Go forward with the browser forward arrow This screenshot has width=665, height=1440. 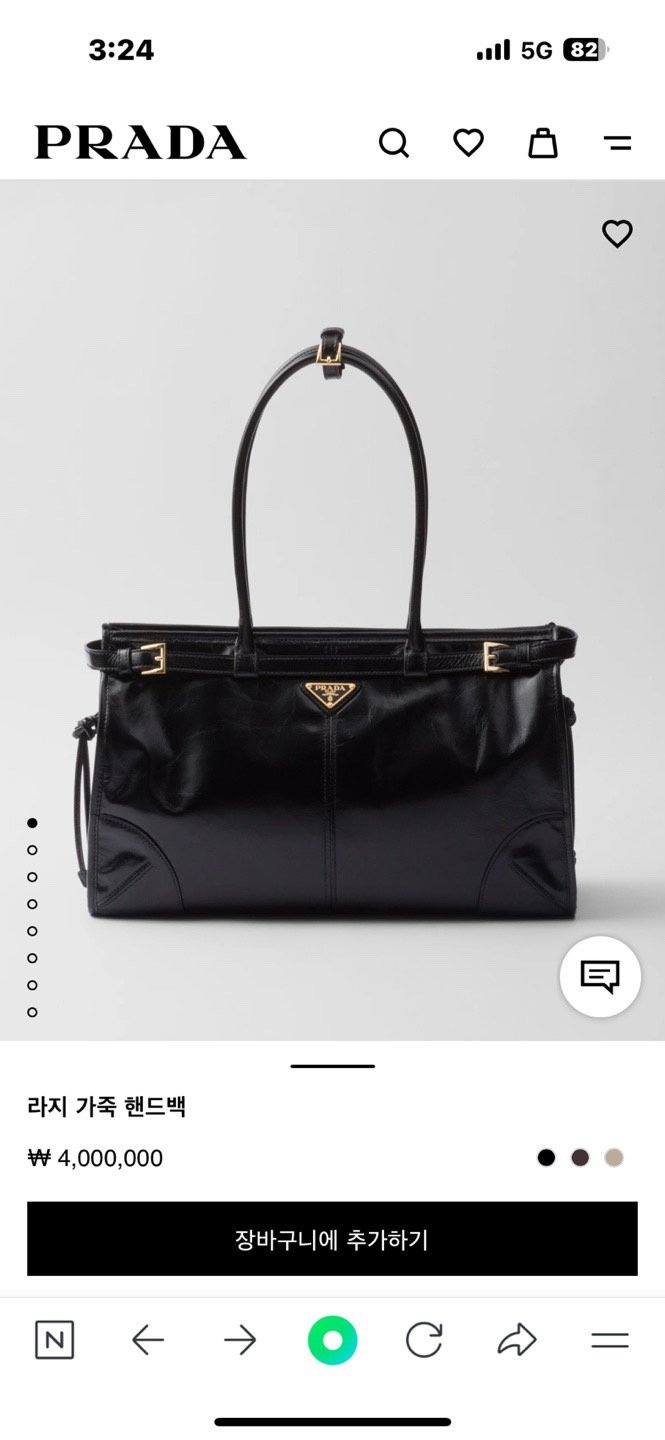(240, 1340)
